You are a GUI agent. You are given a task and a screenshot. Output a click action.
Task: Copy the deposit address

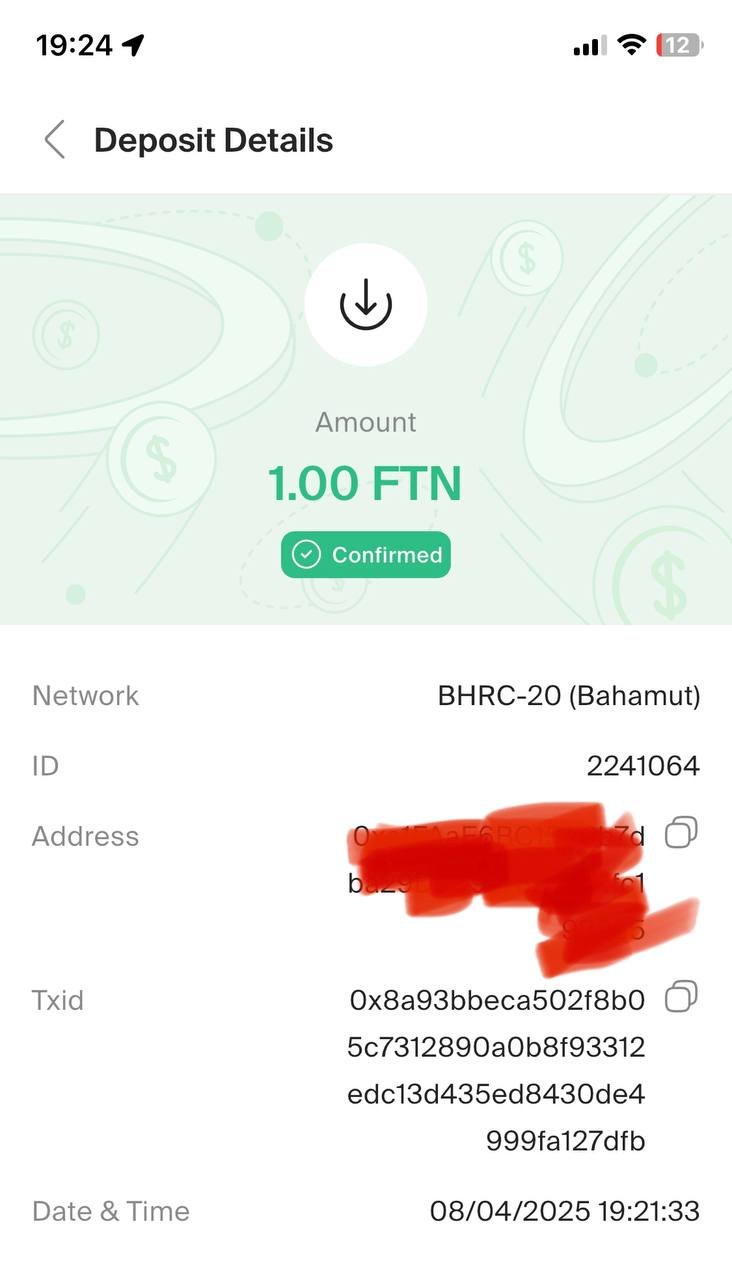pos(681,832)
